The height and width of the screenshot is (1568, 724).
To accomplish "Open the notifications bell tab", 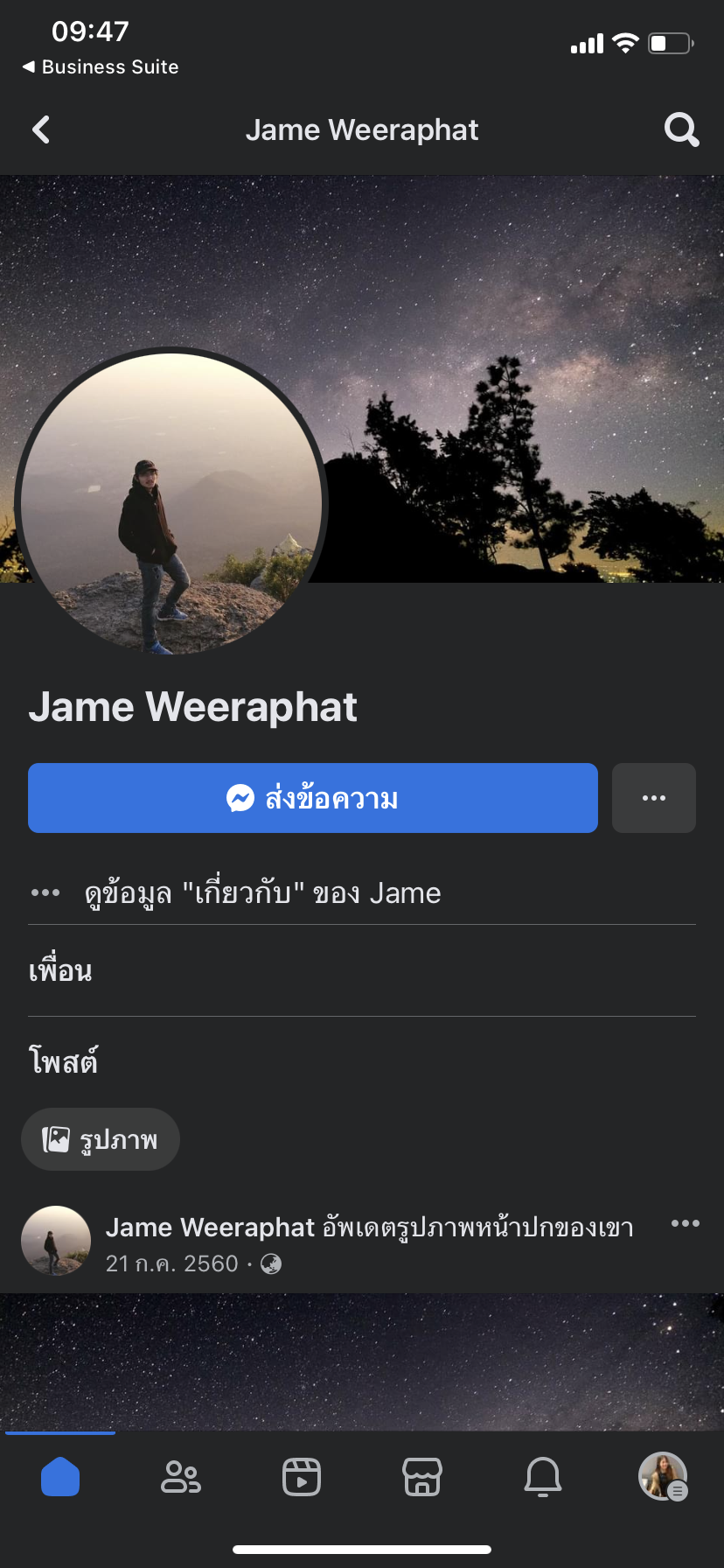I will (543, 1477).
